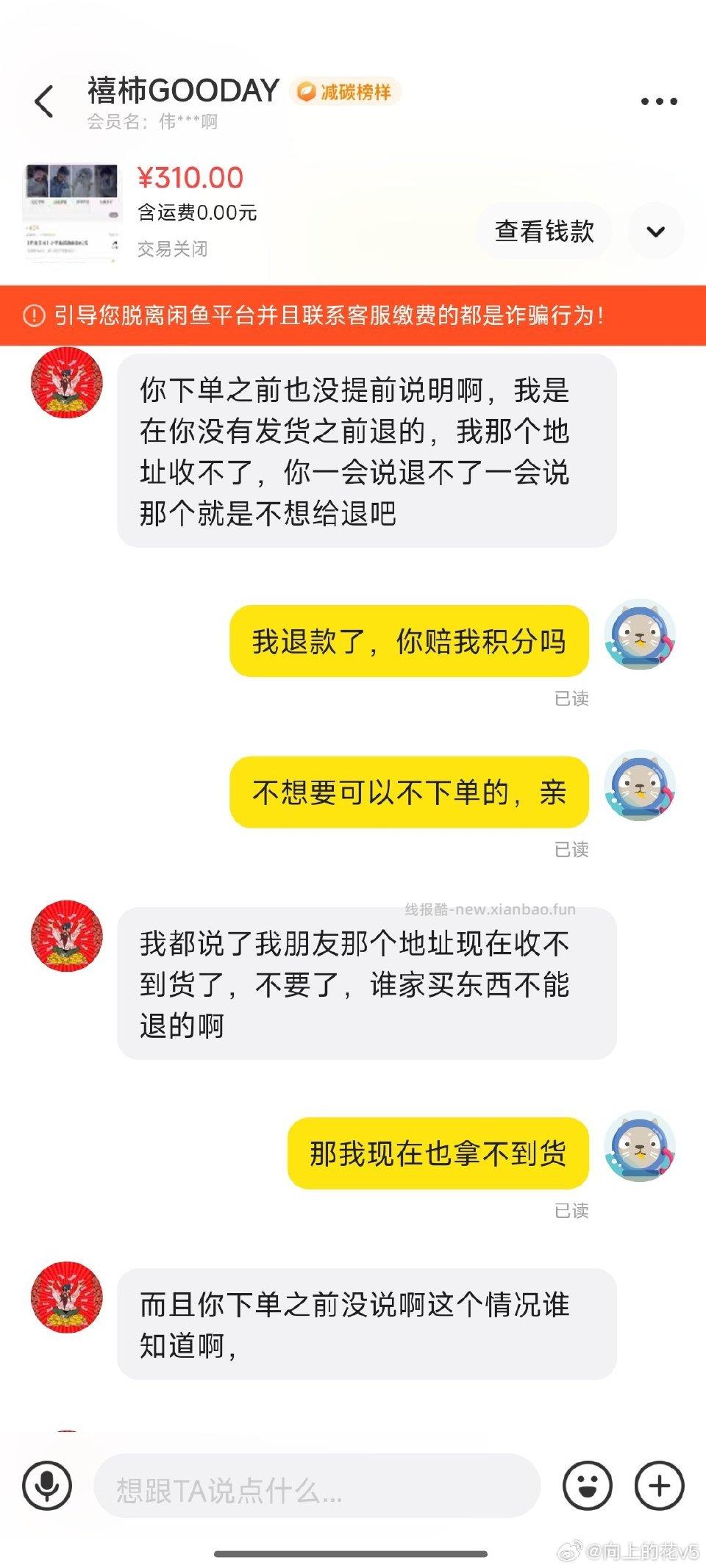Tap the back arrow at top left
This screenshot has width=706, height=1568.
coord(46,98)
